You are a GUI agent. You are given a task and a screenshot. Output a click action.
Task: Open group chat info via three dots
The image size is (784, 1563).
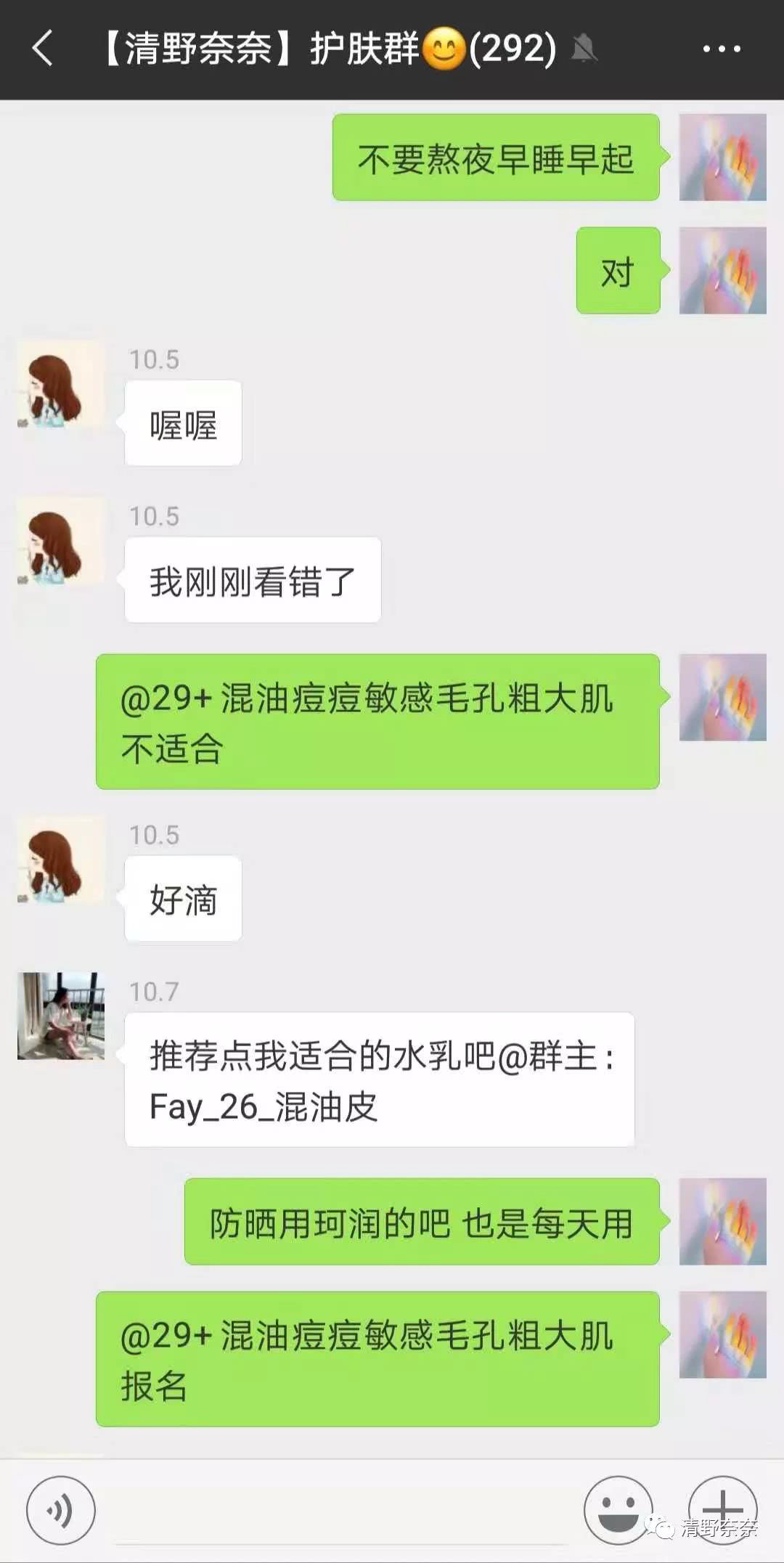point(722,49)
